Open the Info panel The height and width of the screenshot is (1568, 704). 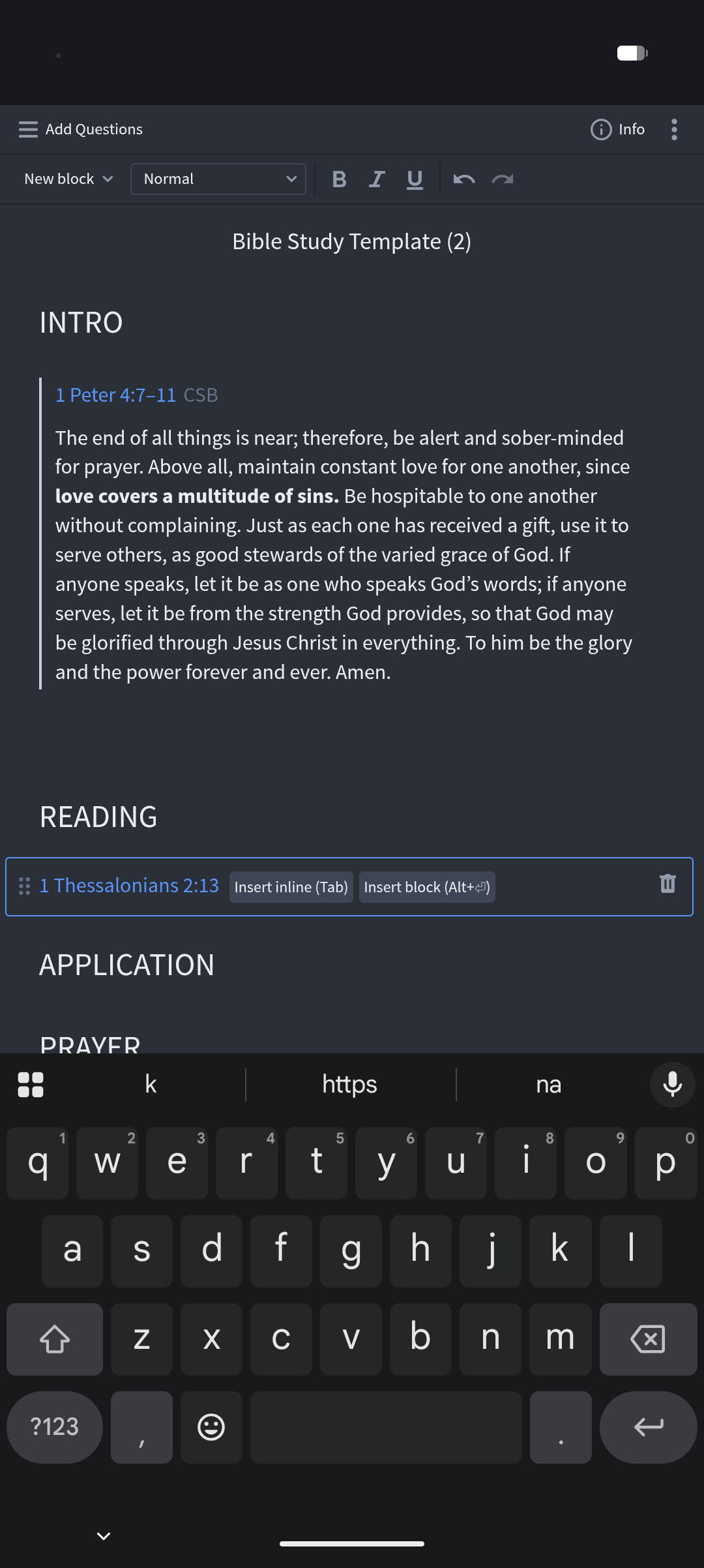click(617, 129)
